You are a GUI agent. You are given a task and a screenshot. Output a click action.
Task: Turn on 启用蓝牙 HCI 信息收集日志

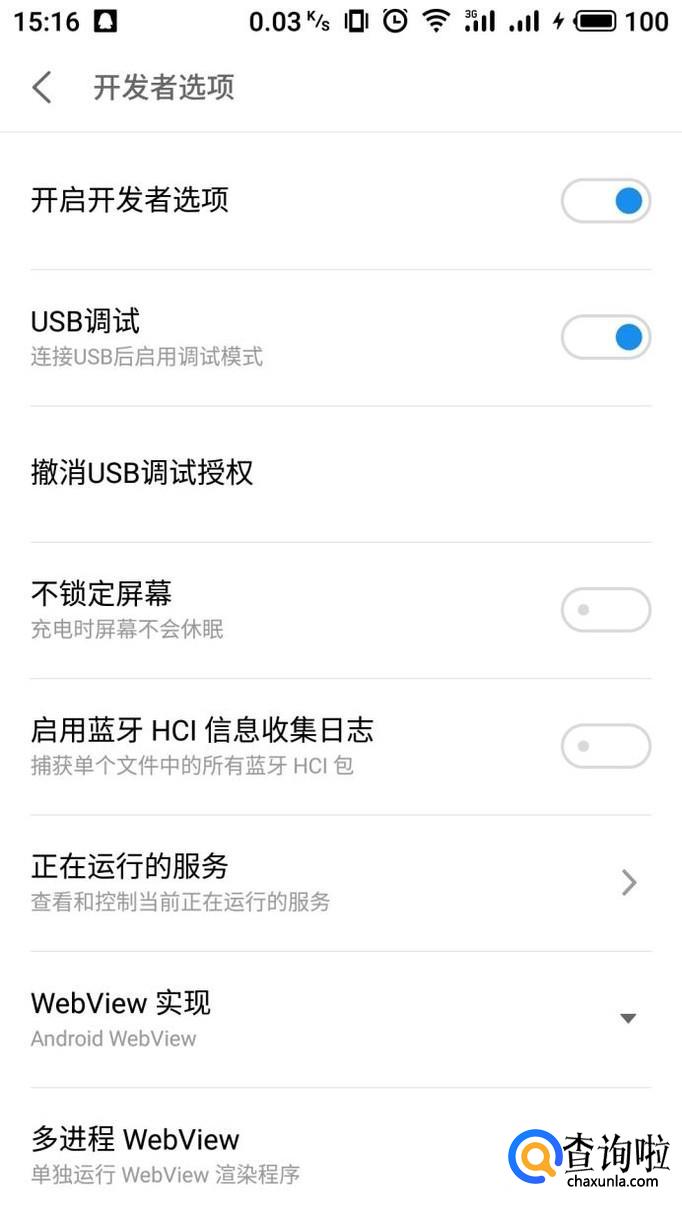(x=606, y=747)
